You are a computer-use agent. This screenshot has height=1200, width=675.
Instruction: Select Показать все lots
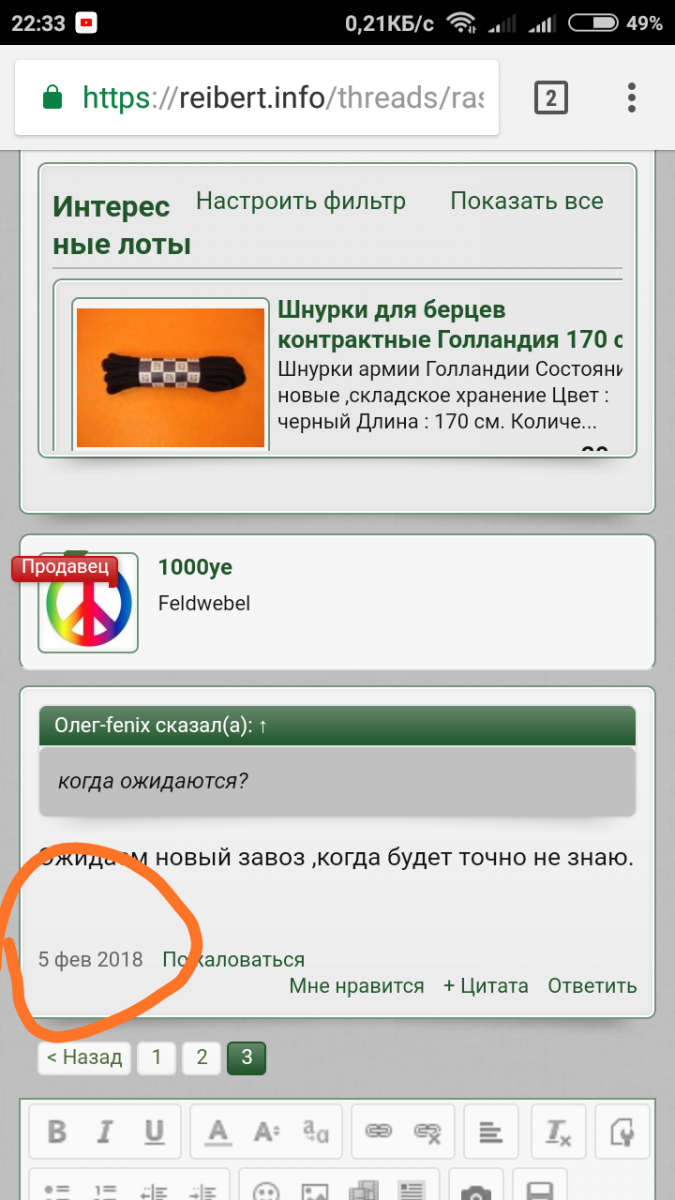527,201
